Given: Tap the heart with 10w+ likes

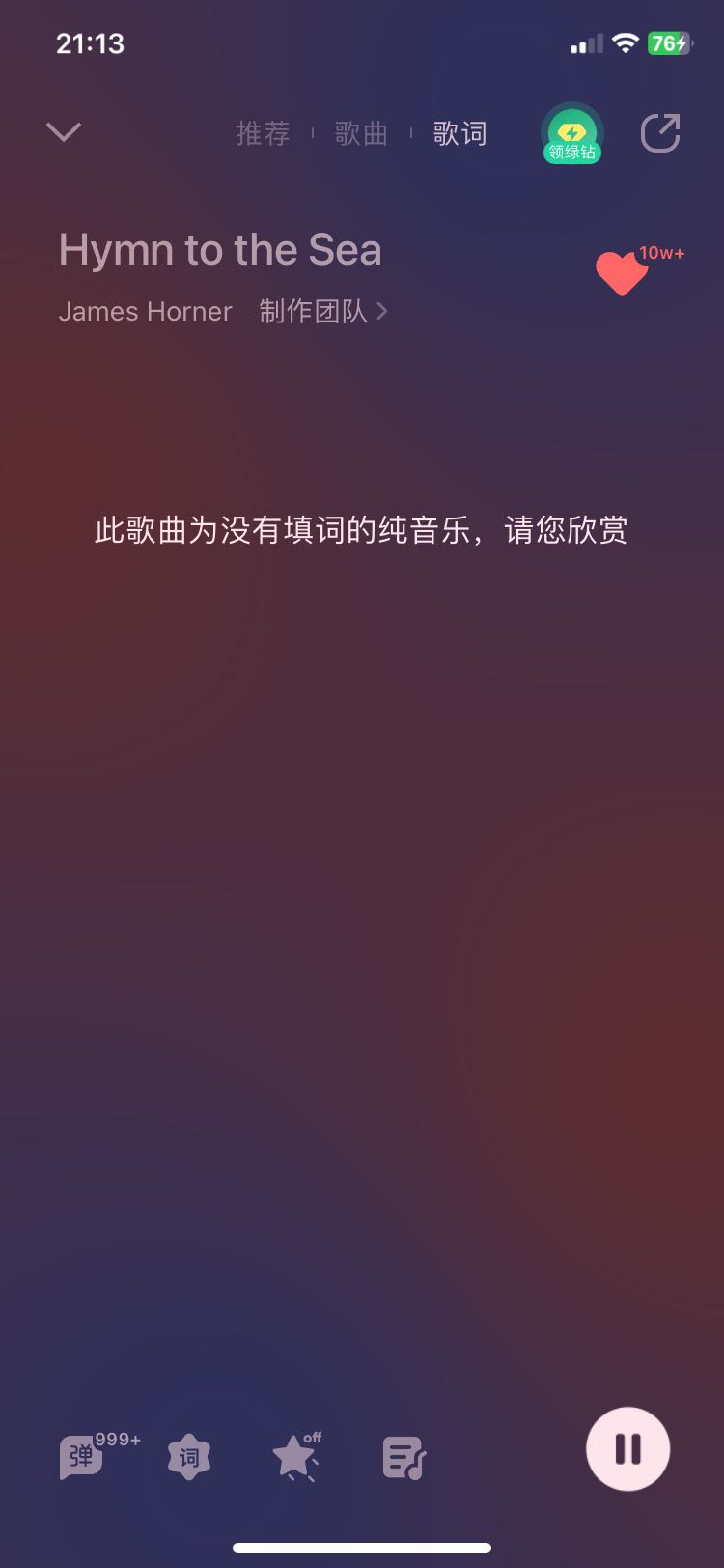Looking at the screenshot, I should tap(623, 272).
